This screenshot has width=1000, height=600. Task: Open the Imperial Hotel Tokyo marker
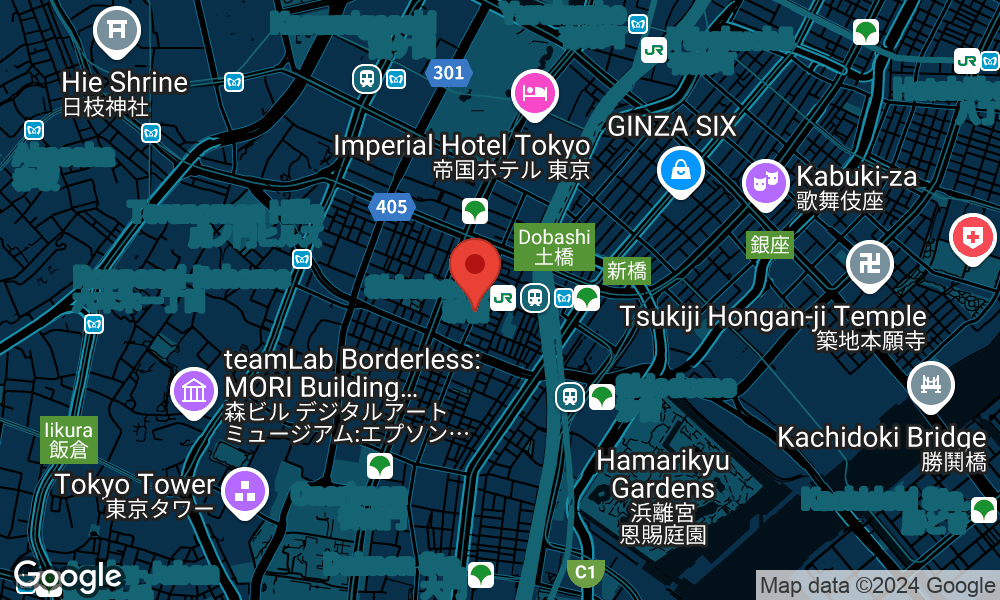534,94
